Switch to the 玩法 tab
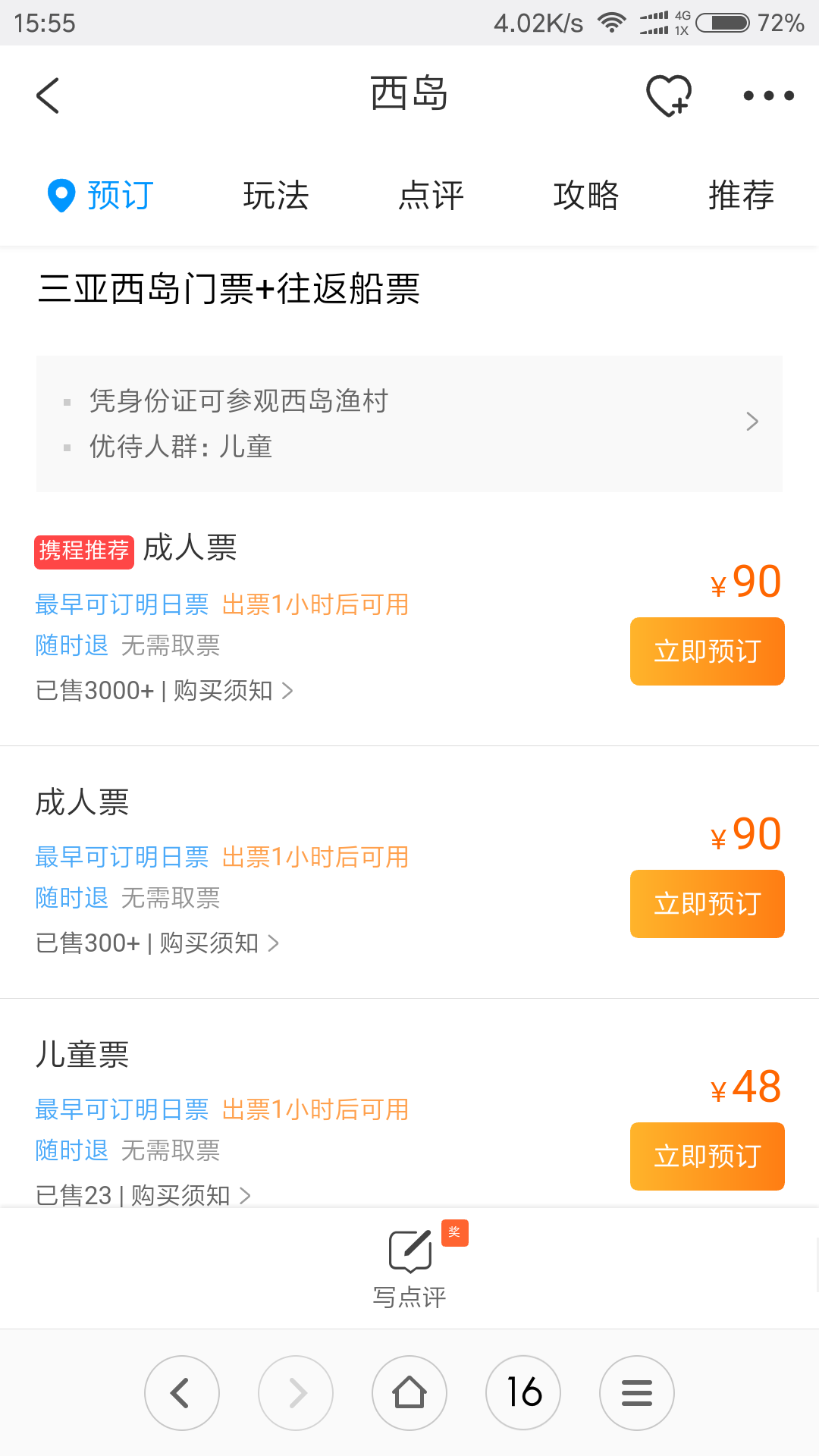 pyautogui.click(x=276, y=196)
